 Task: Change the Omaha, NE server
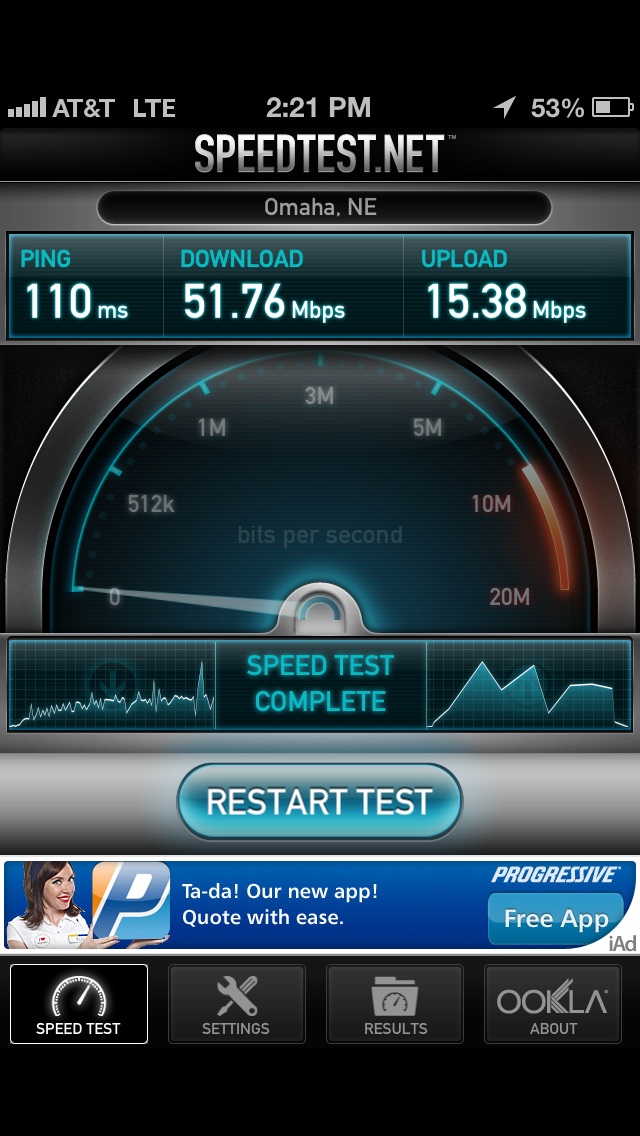pos(324,208)
